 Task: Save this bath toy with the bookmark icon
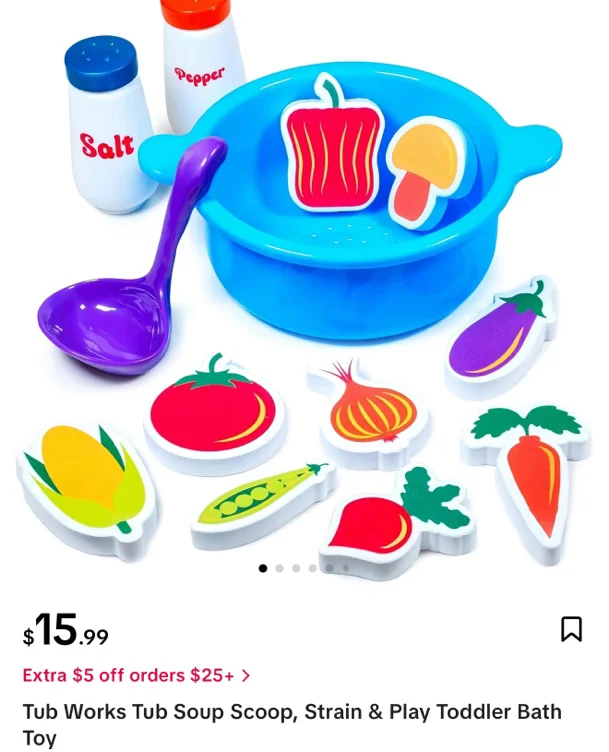click(571, 629)
